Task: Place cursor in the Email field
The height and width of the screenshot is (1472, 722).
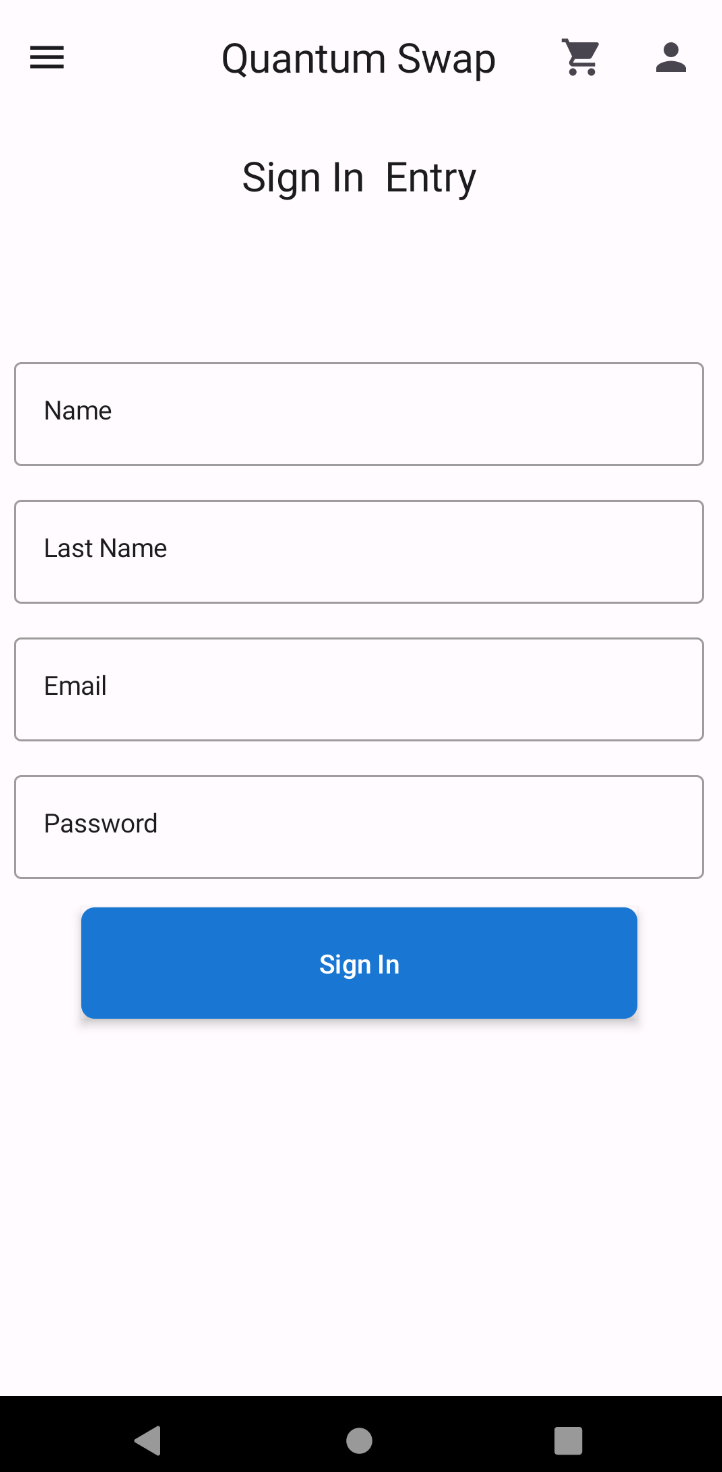Action: coord(359,688)
